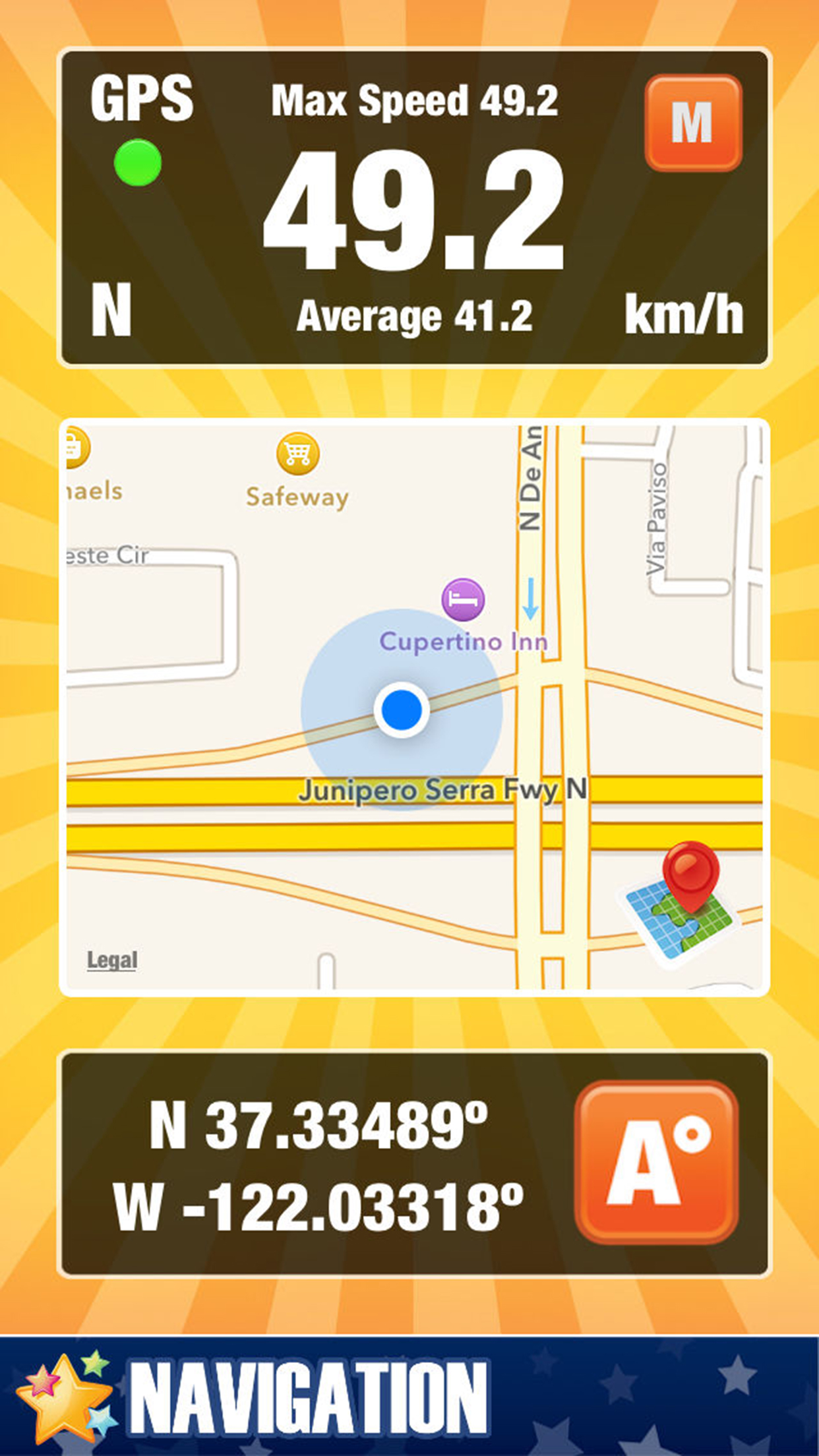Select the blue current location dot
The image size is (819, 1456).
coord(402,710)
